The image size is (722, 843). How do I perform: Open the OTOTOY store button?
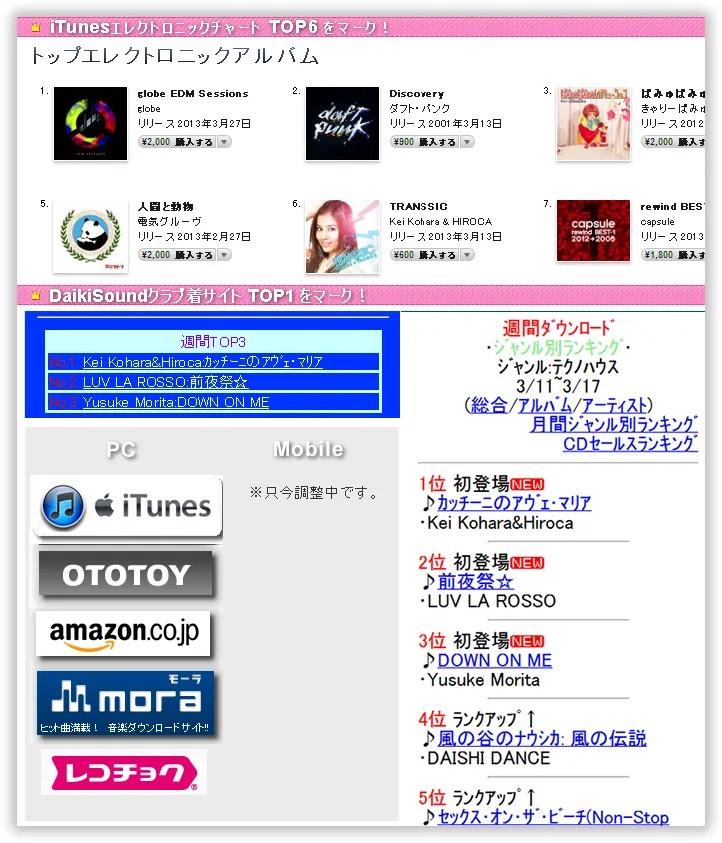point(125,575)
